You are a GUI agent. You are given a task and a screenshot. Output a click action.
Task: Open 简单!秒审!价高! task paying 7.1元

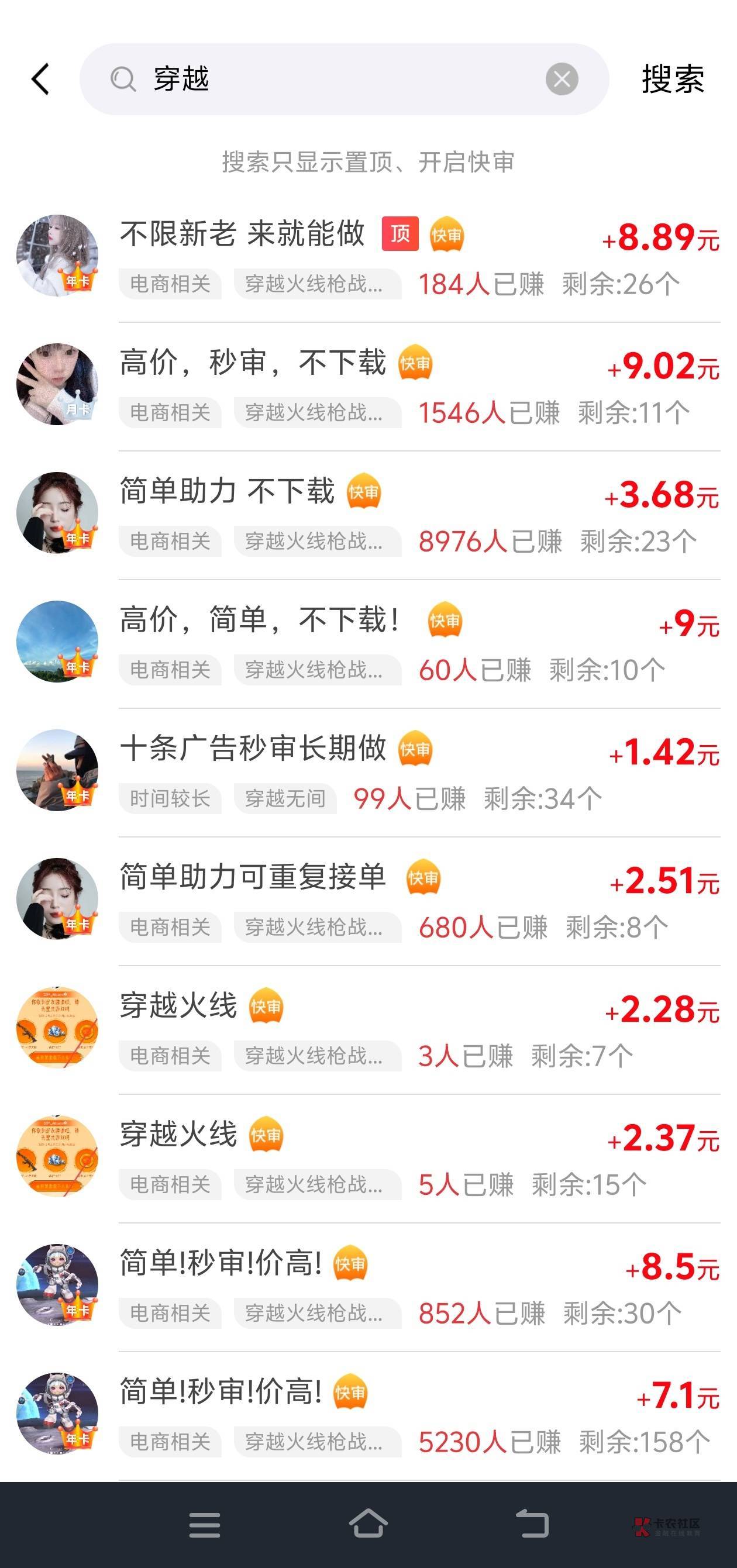(221, 1392)
